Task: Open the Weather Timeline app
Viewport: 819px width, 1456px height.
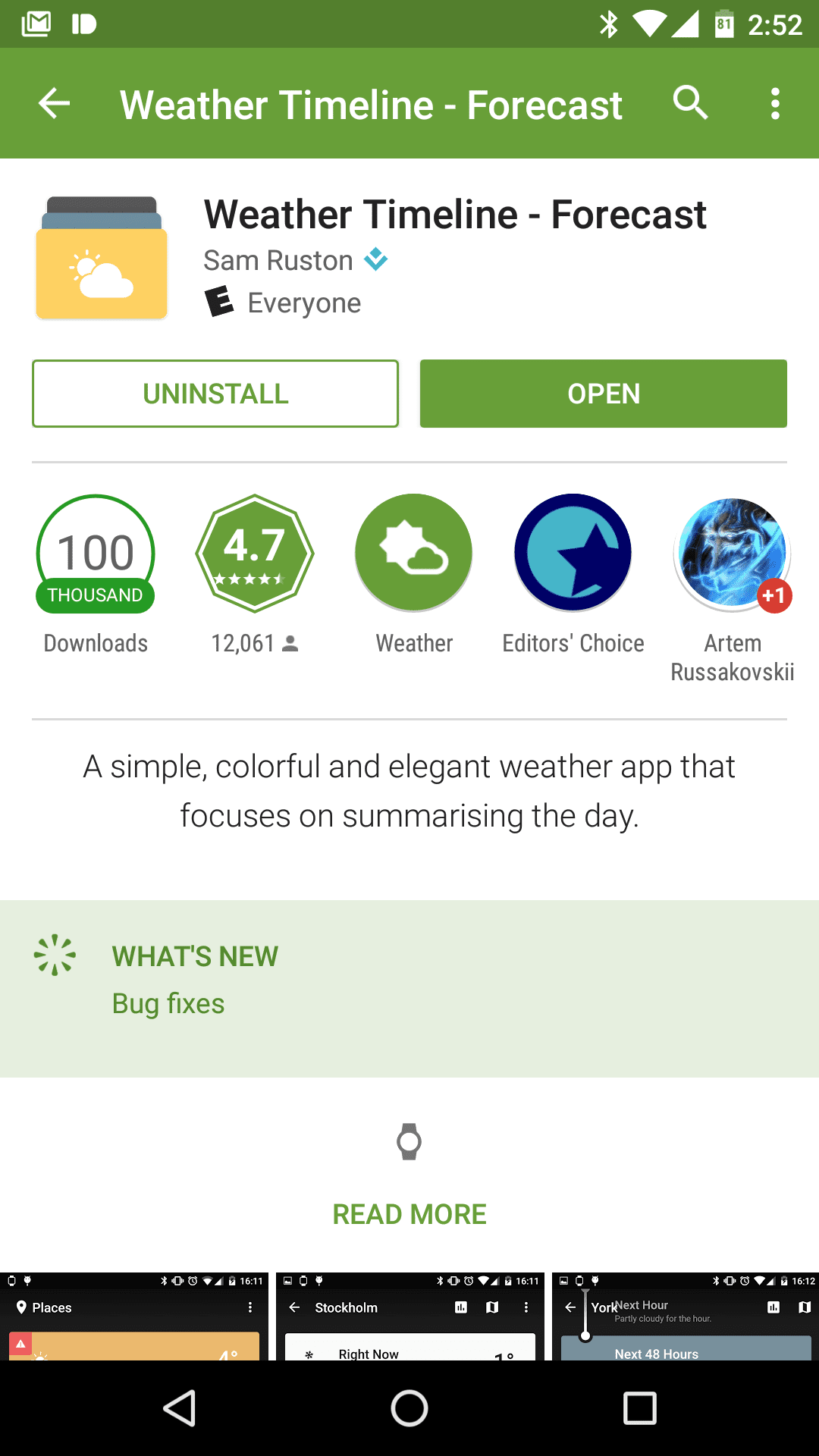Action: [x=604, y=394]
